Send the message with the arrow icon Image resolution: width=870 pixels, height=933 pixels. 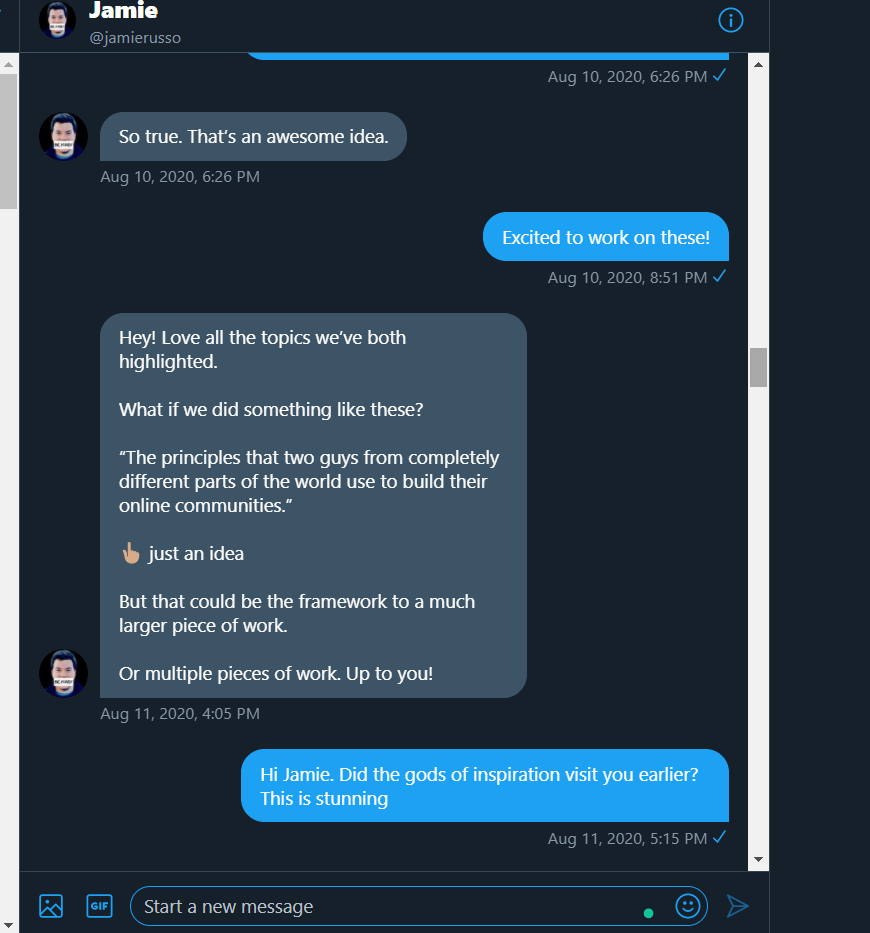(738, 906)
